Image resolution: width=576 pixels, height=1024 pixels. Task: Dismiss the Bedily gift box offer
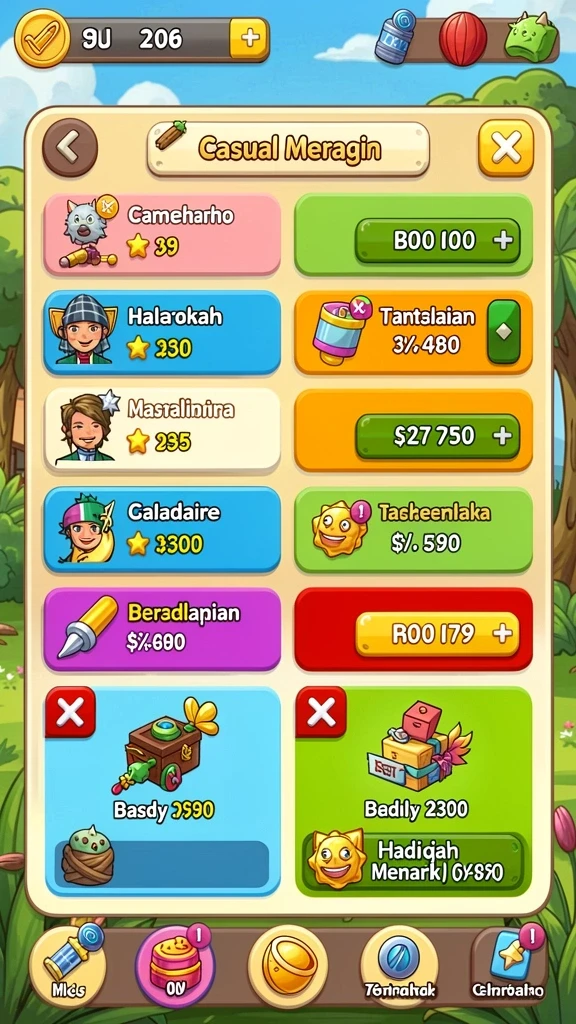point(321,712)
